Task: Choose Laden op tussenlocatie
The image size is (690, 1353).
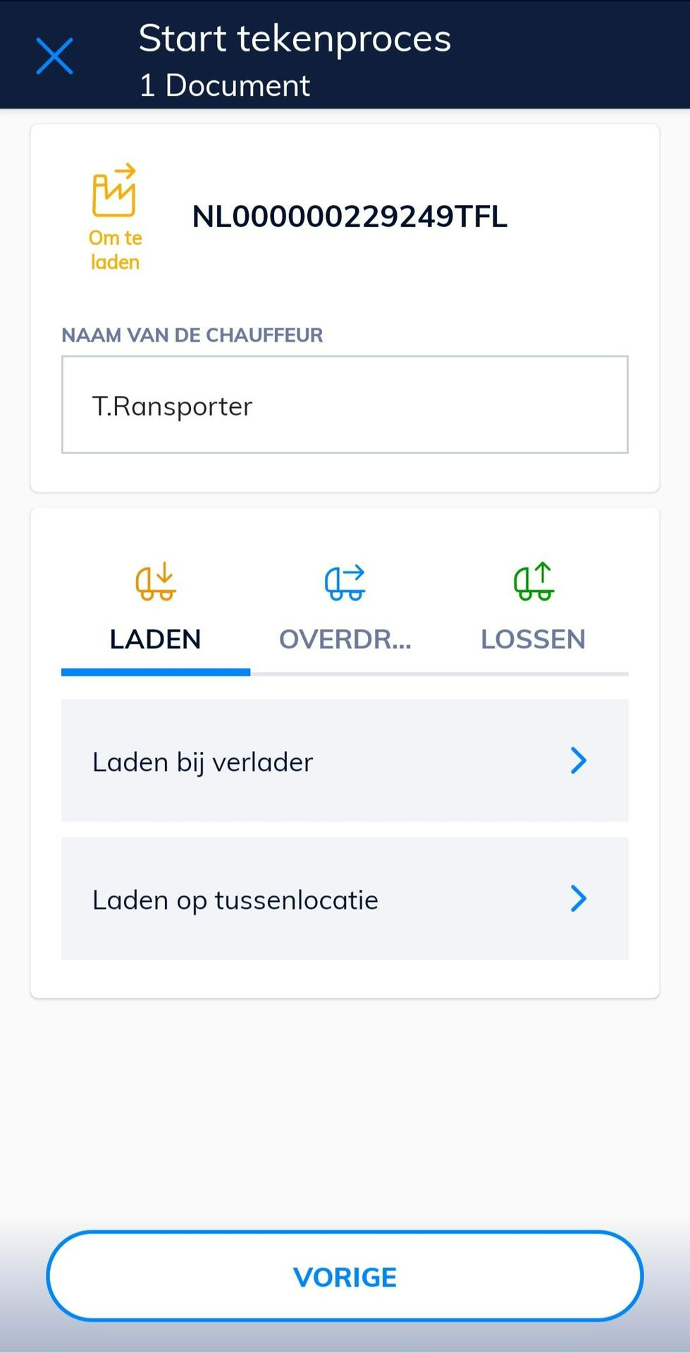Action: point(345,899)
